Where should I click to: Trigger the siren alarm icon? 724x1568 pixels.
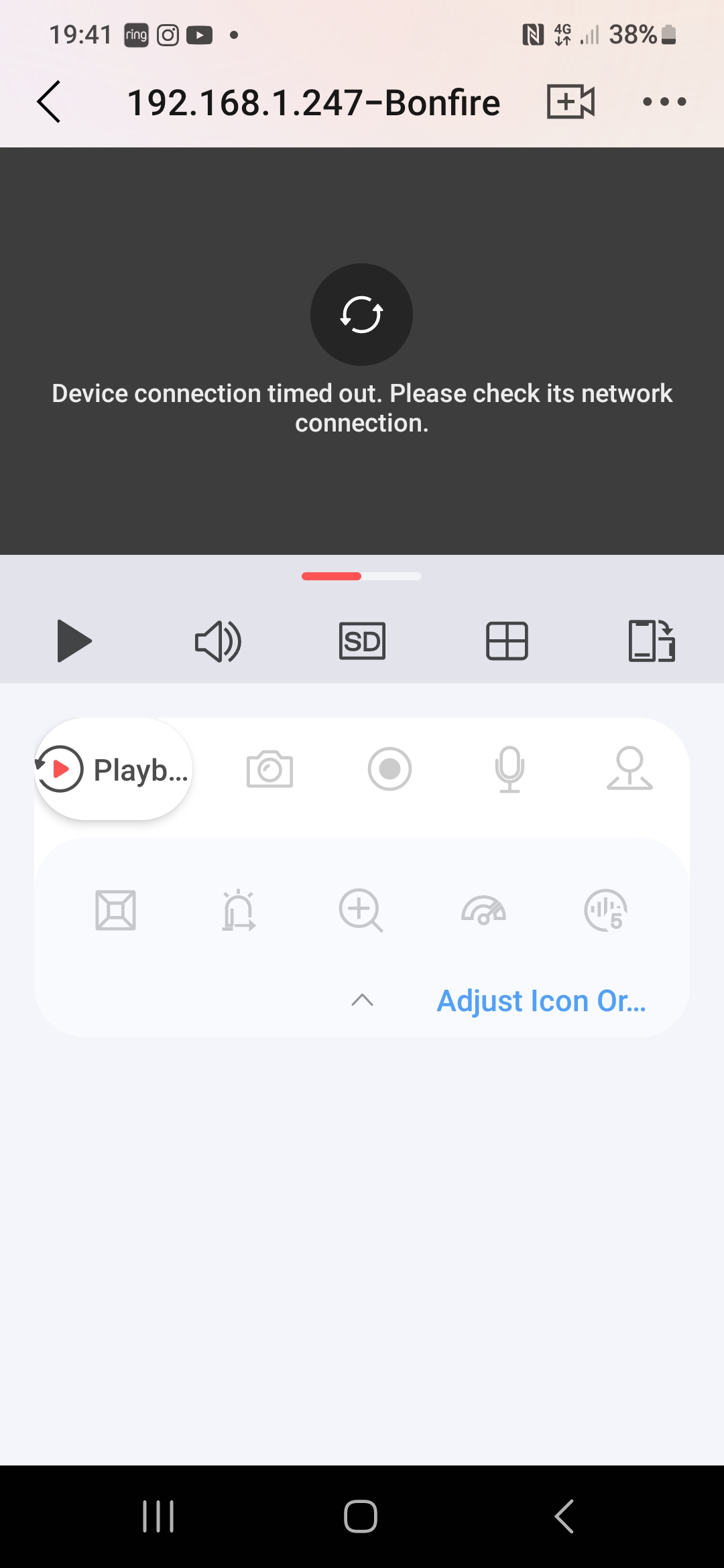click(239, 911)
